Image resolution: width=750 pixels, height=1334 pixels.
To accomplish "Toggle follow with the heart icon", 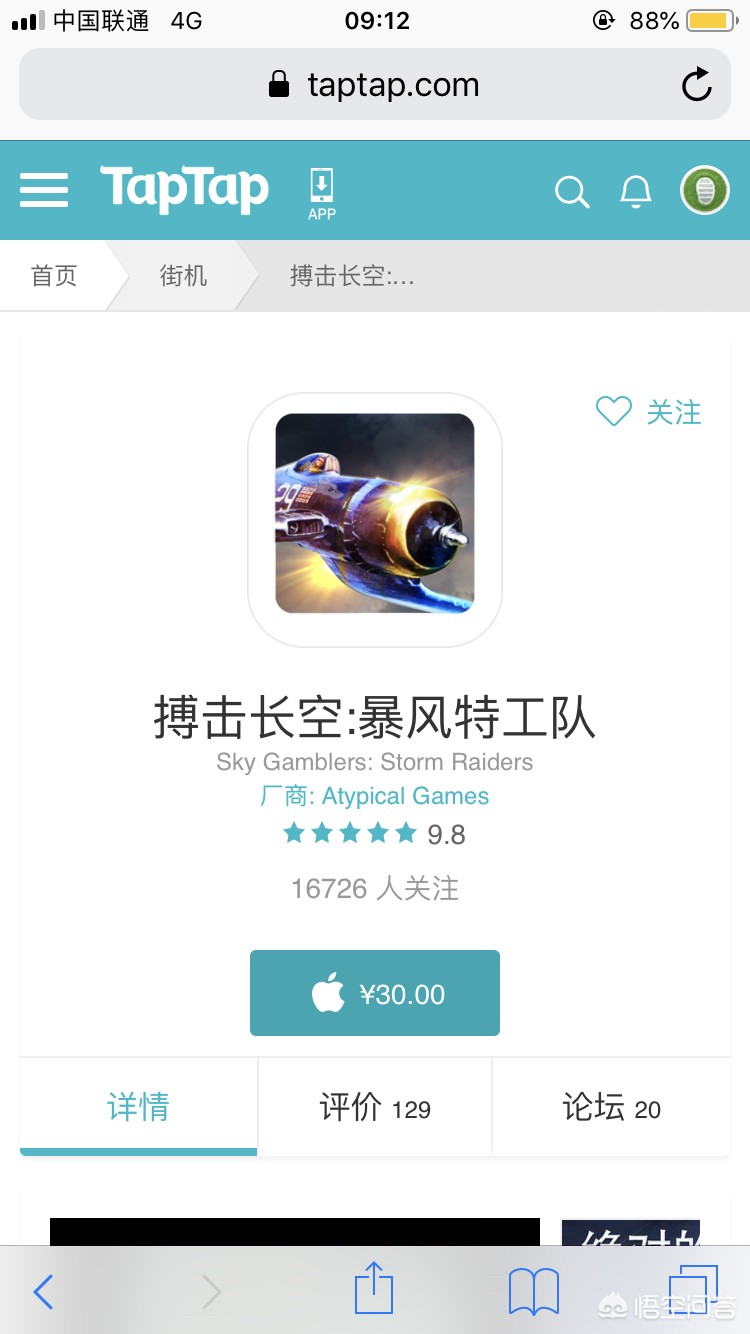I will coord(614,410).
